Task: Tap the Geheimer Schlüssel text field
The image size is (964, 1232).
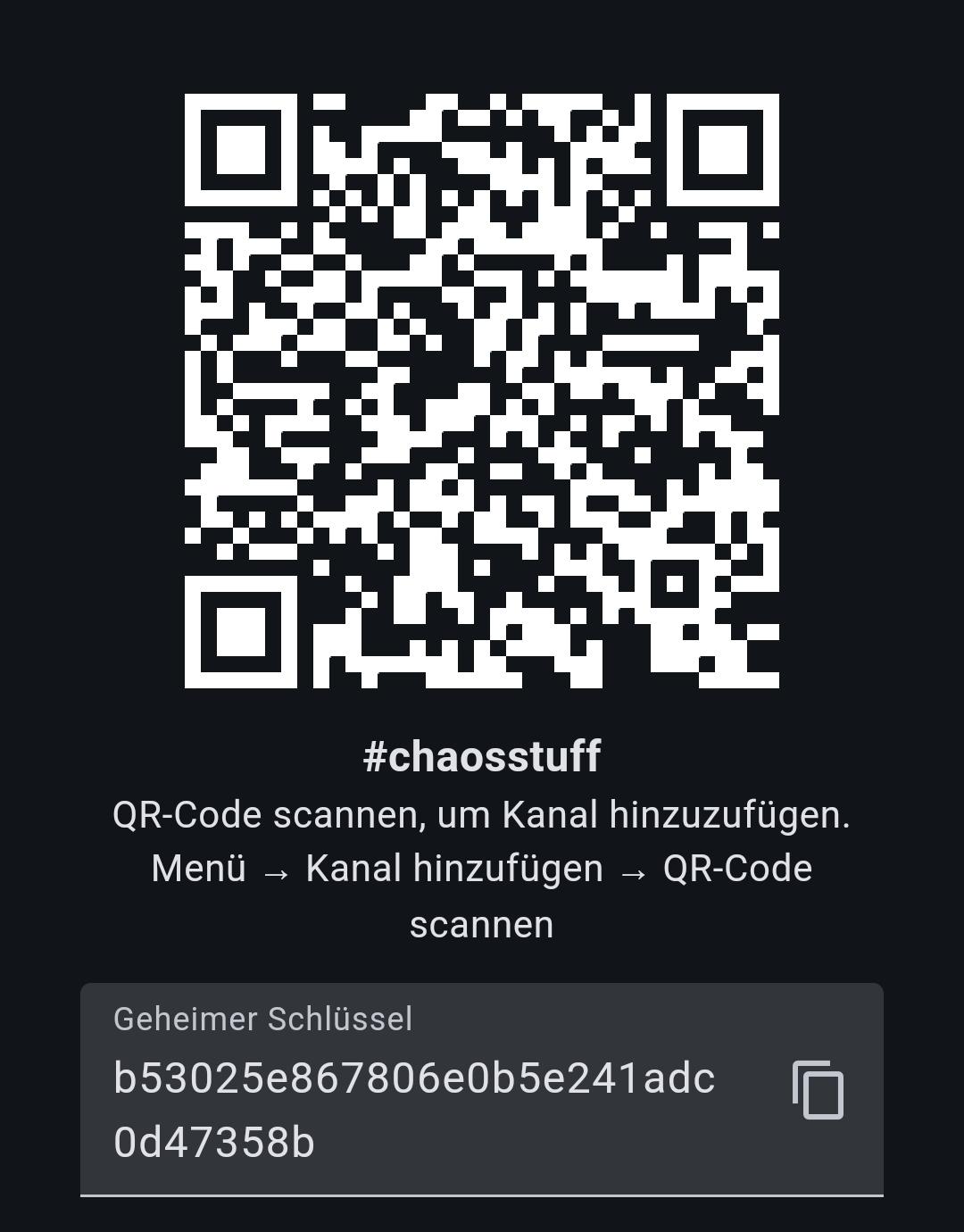Action: pos(415,1109)
